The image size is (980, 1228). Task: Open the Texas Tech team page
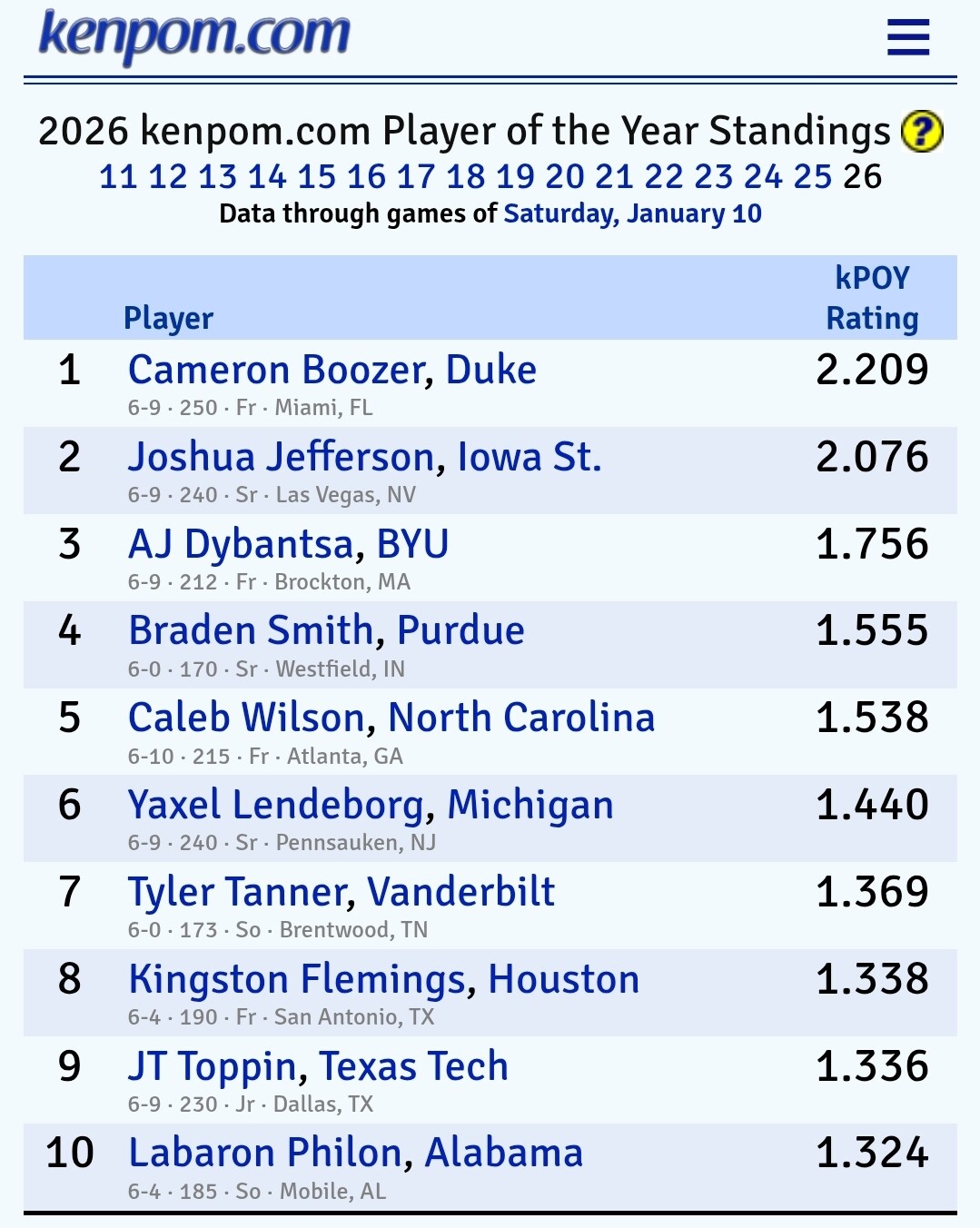[x=413, y=1067]
